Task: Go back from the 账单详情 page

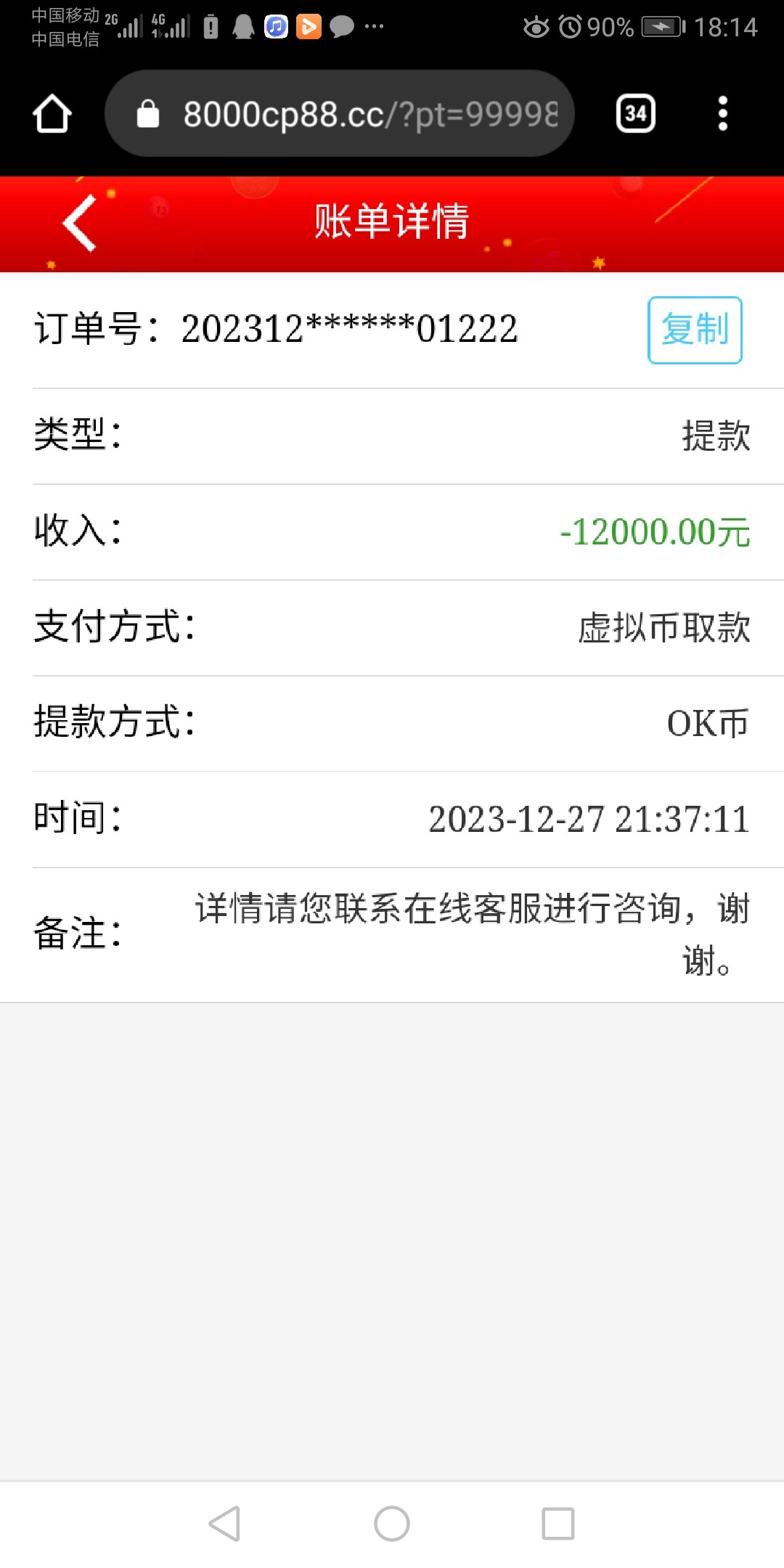Action: coord(80,223)
